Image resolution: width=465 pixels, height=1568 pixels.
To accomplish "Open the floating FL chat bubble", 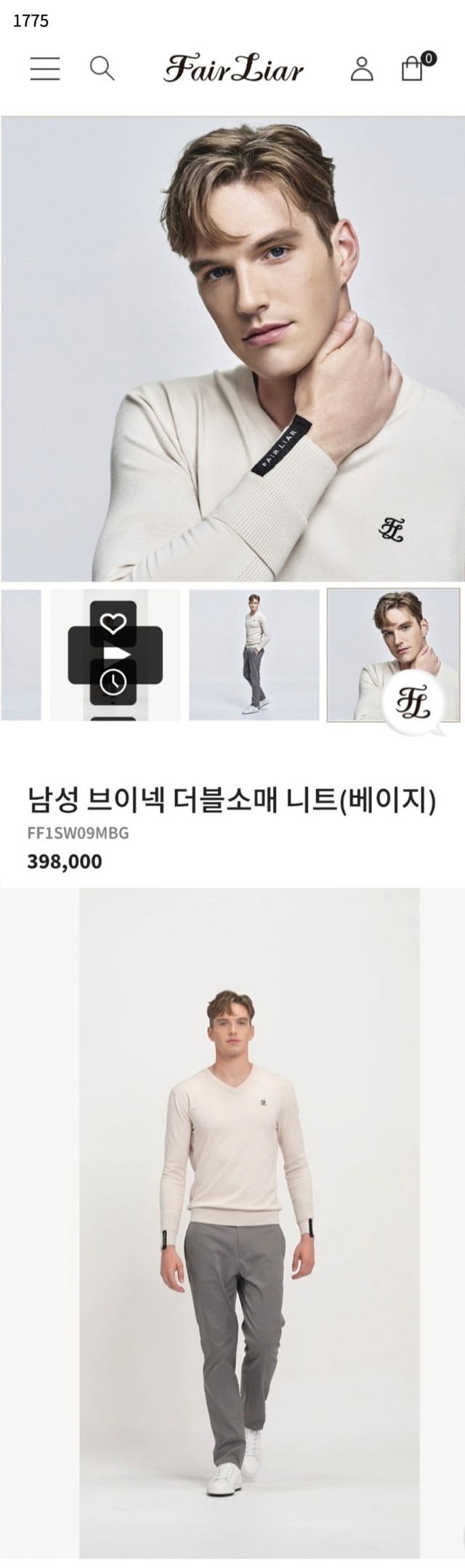I will (413, 704).
